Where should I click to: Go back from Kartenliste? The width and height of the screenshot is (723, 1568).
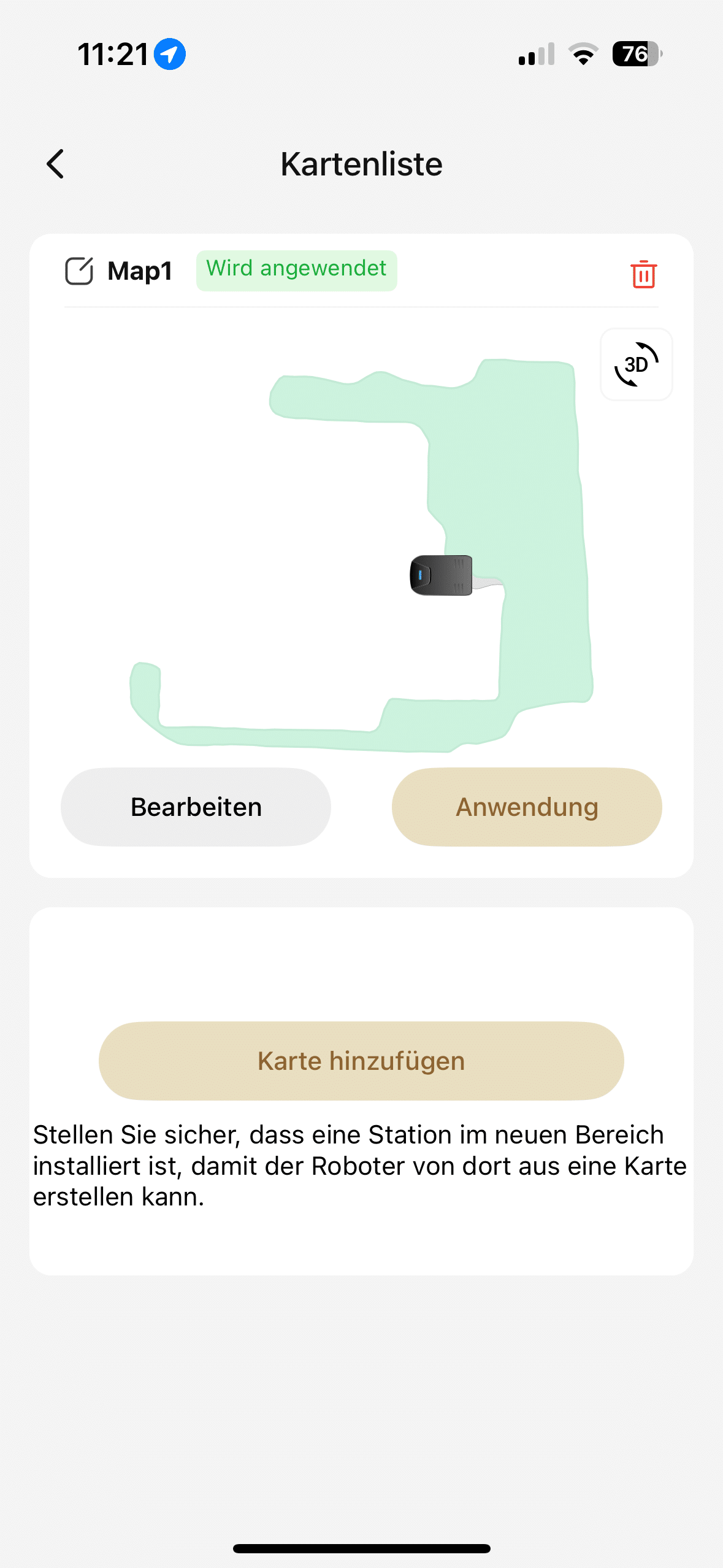click(56, 164)
